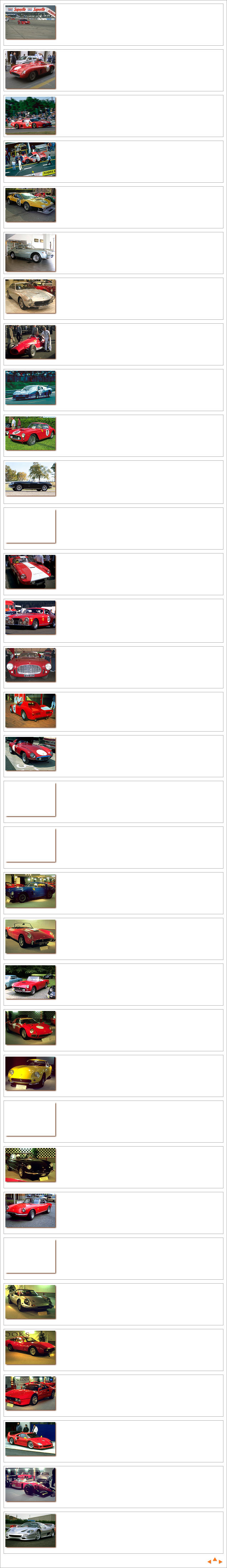Screen dimensions: 227x1568
Task: View the yellow and green race car photo
Action: click(30, 205)
